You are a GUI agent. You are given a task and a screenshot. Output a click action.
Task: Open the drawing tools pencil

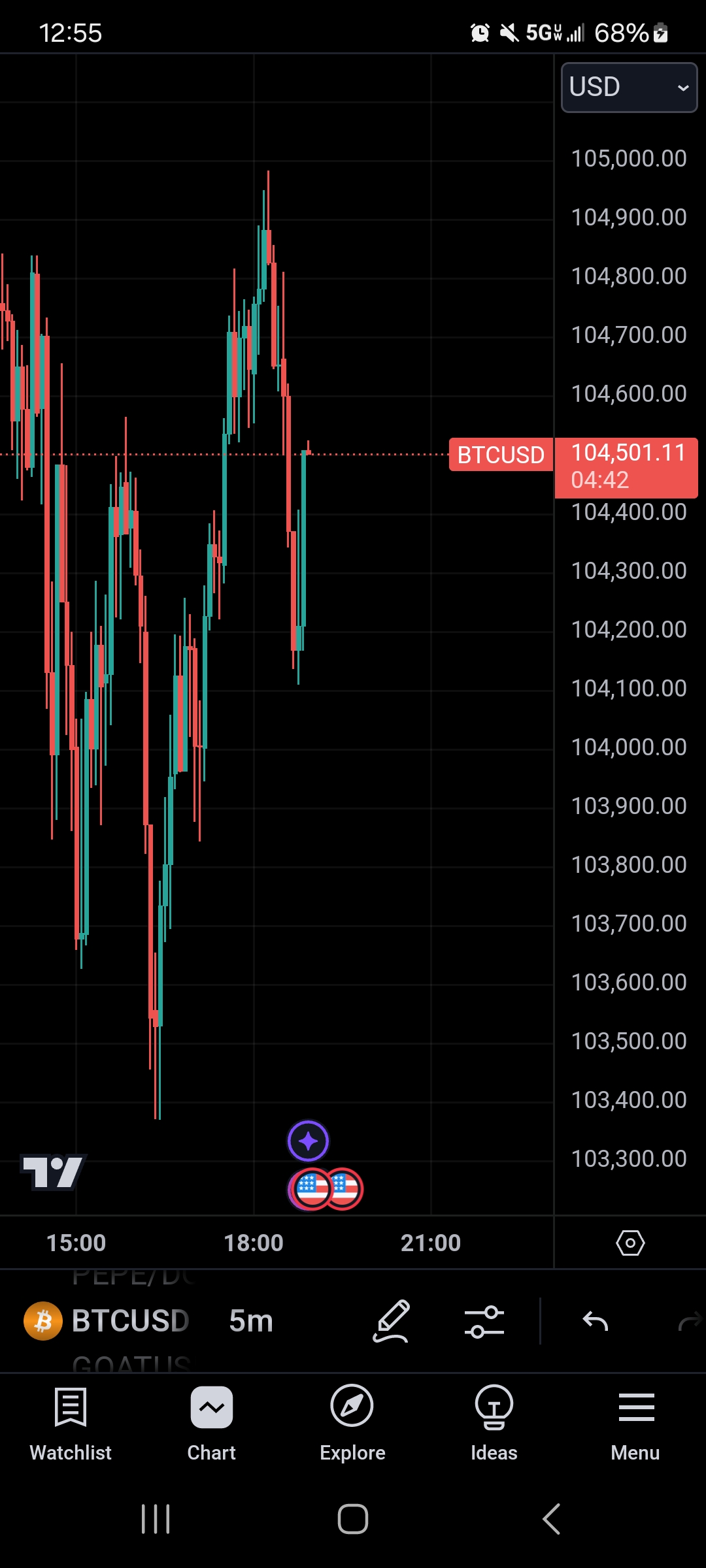[x=391, y=1321]
